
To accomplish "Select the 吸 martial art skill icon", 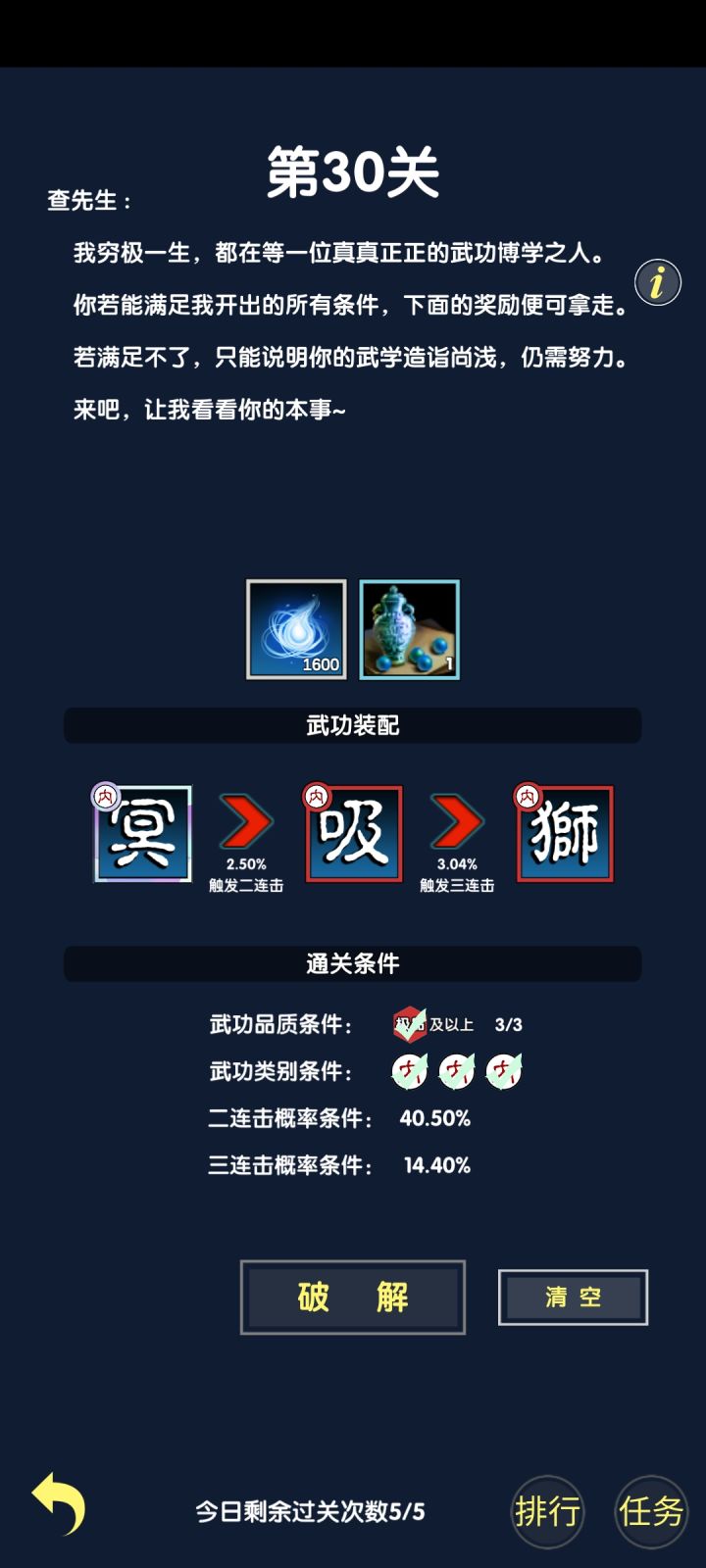I will 353,835.
